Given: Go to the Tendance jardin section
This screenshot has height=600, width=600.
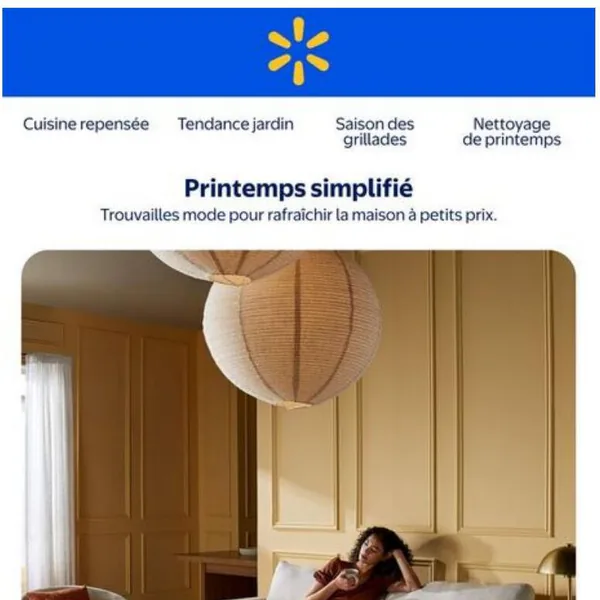Looking at the screenshot, I should point(236,125).
